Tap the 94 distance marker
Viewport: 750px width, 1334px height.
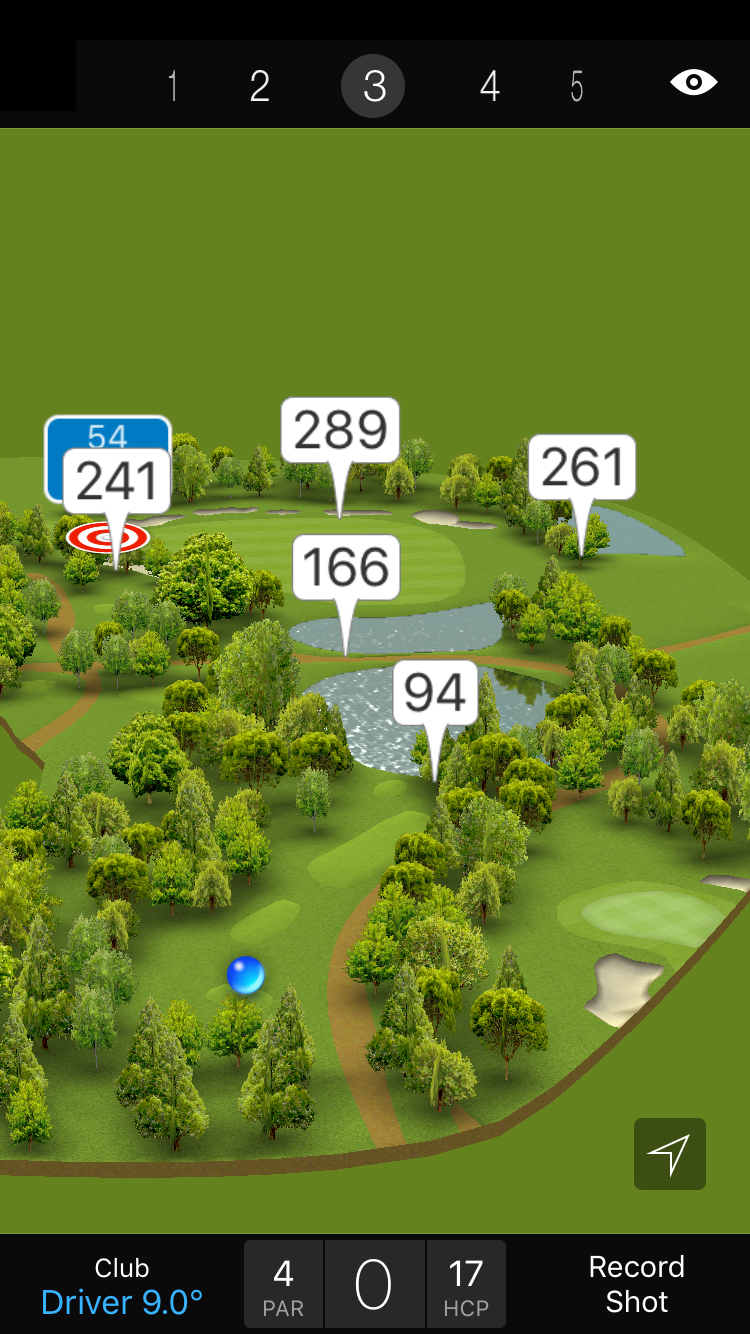[435, 692]
